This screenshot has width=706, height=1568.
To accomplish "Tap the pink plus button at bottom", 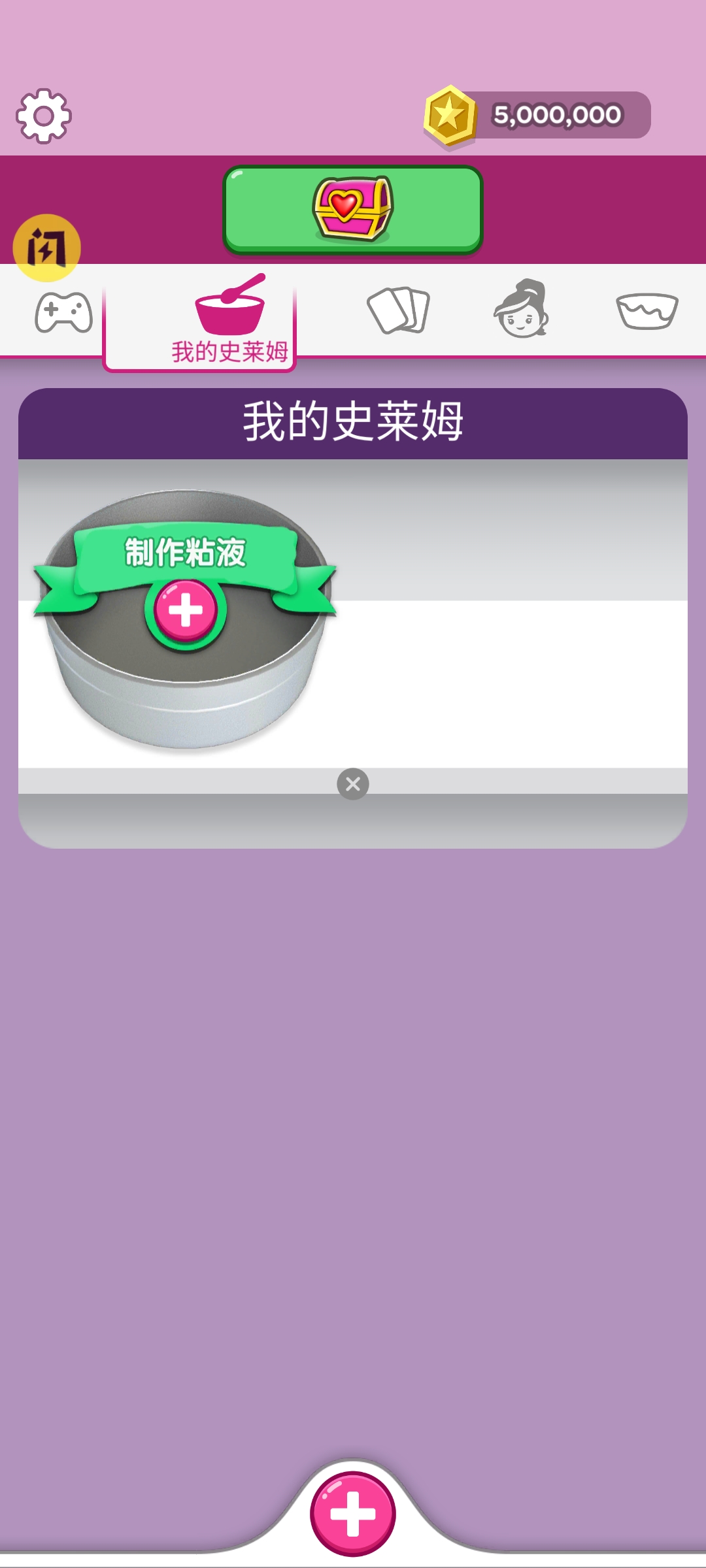I will coord(353,1514).
